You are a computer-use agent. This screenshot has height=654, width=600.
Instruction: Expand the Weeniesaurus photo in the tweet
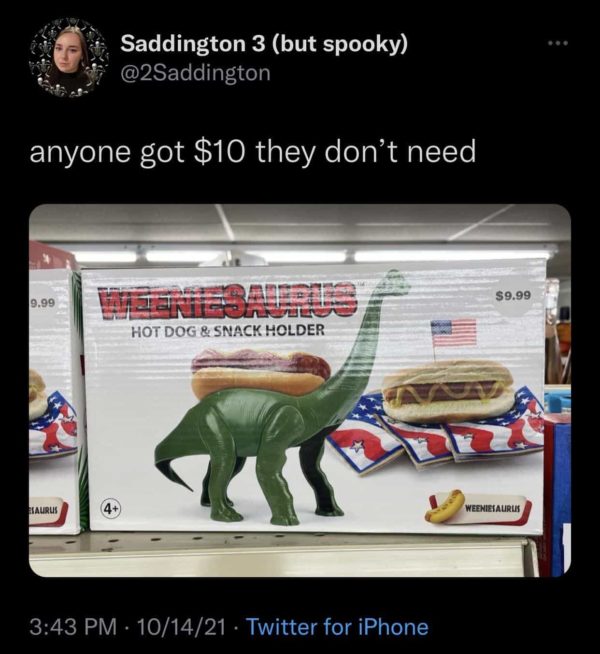click(300, 390)
